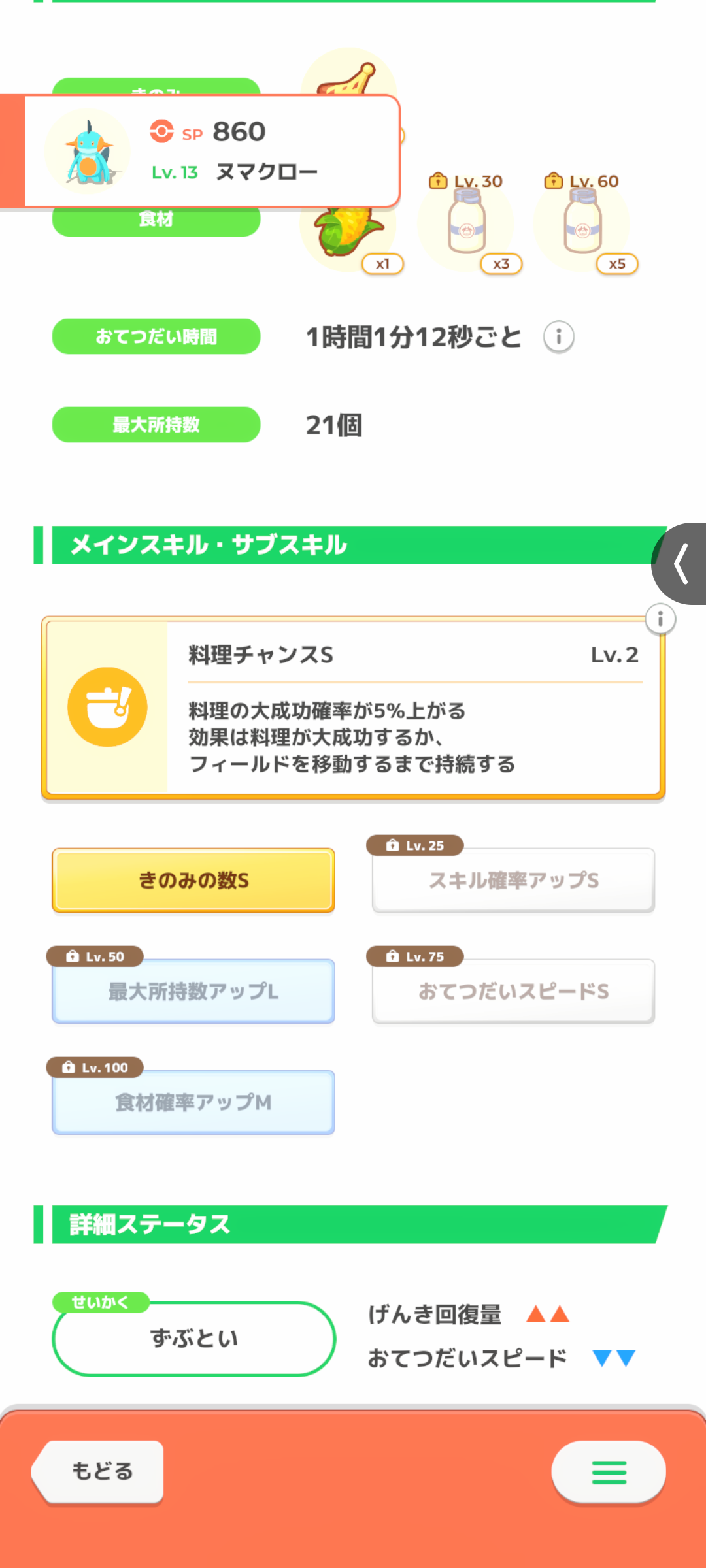Viewport: 706px width, 1568px height.
Task: Tap locked おてつだいスピードS sub skill
Action: click(513, 991)
